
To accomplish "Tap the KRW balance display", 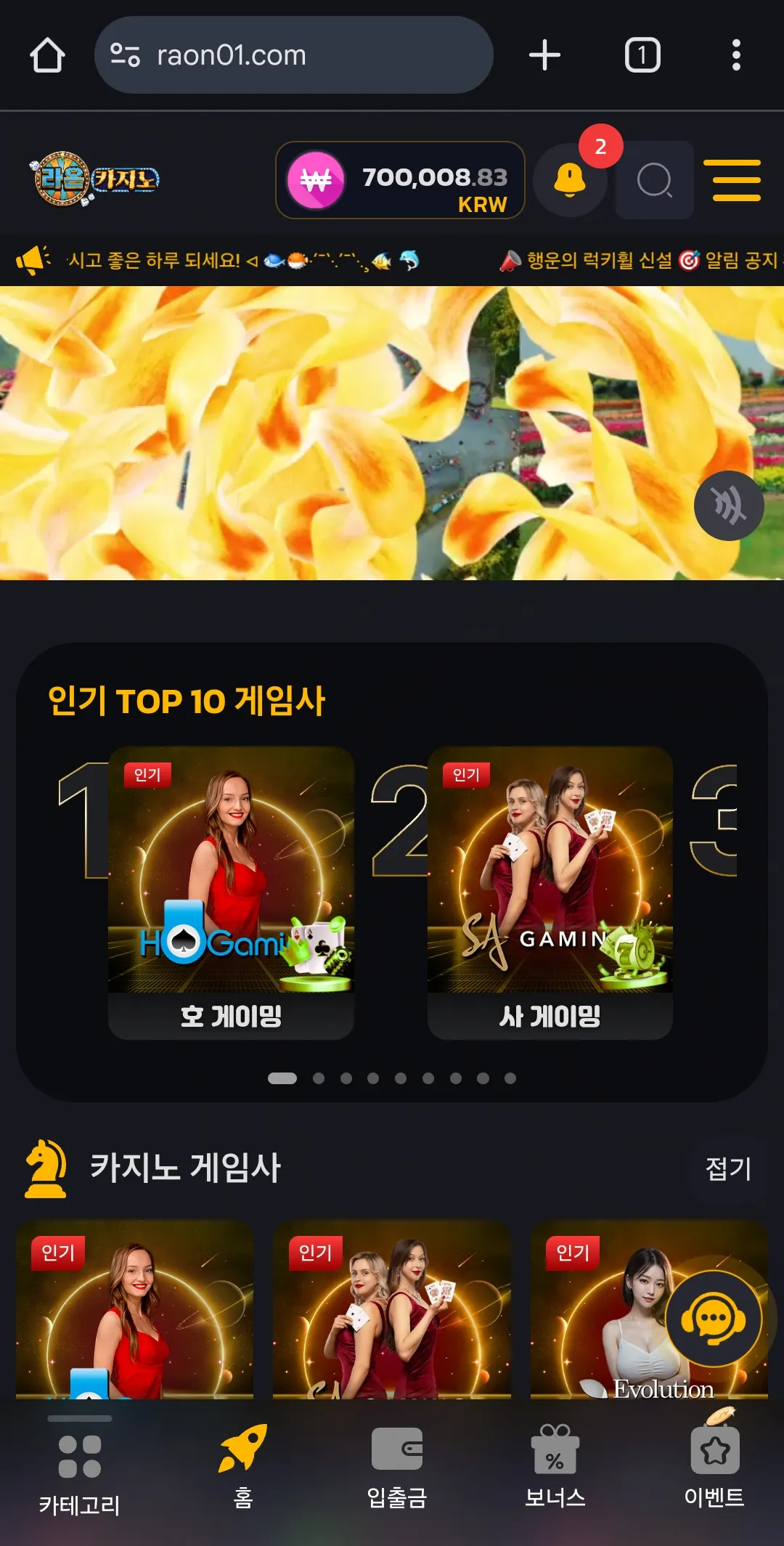I will click(x=400, y=180).
